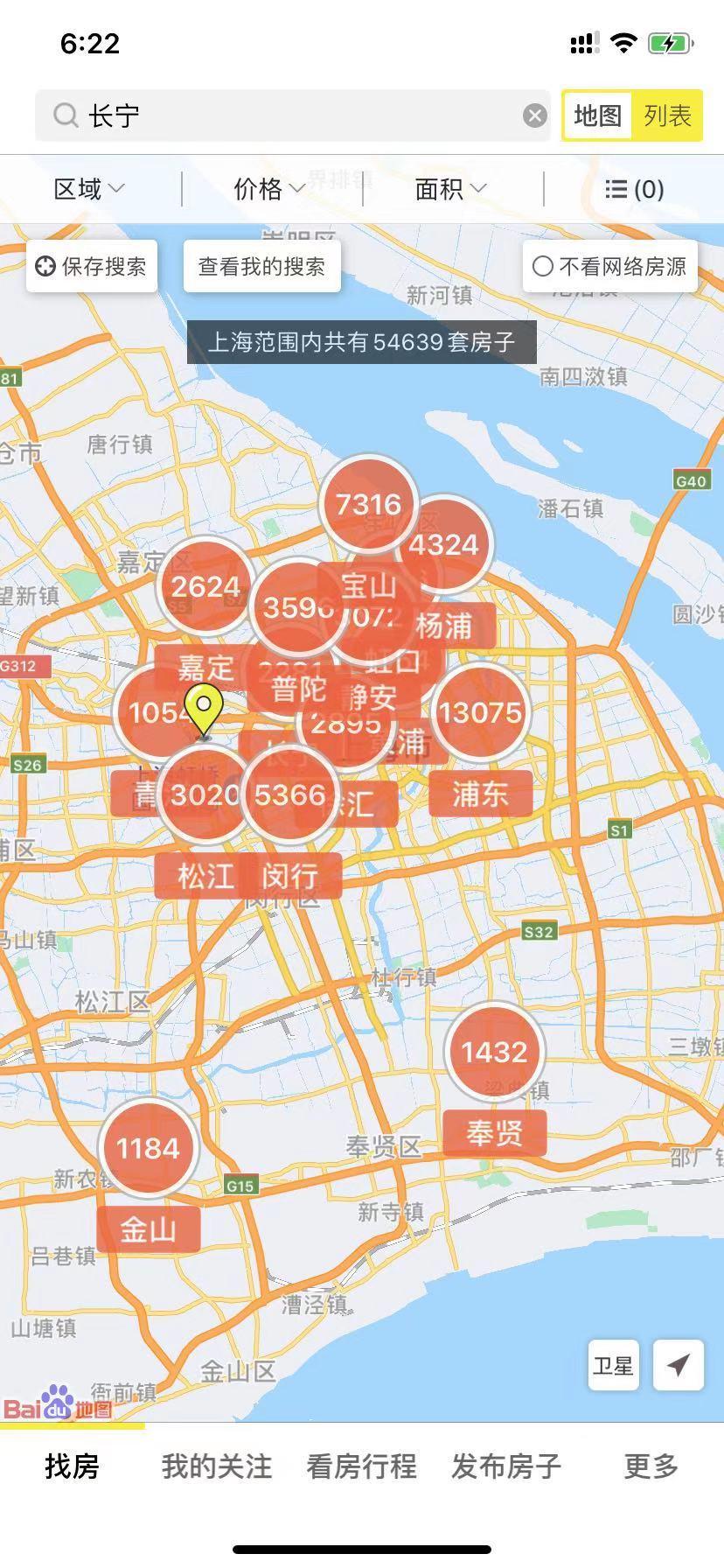Screen dimensions: 724x1568
Task: Open 查看我的搜索 saved searches
Action: point(261,266)
